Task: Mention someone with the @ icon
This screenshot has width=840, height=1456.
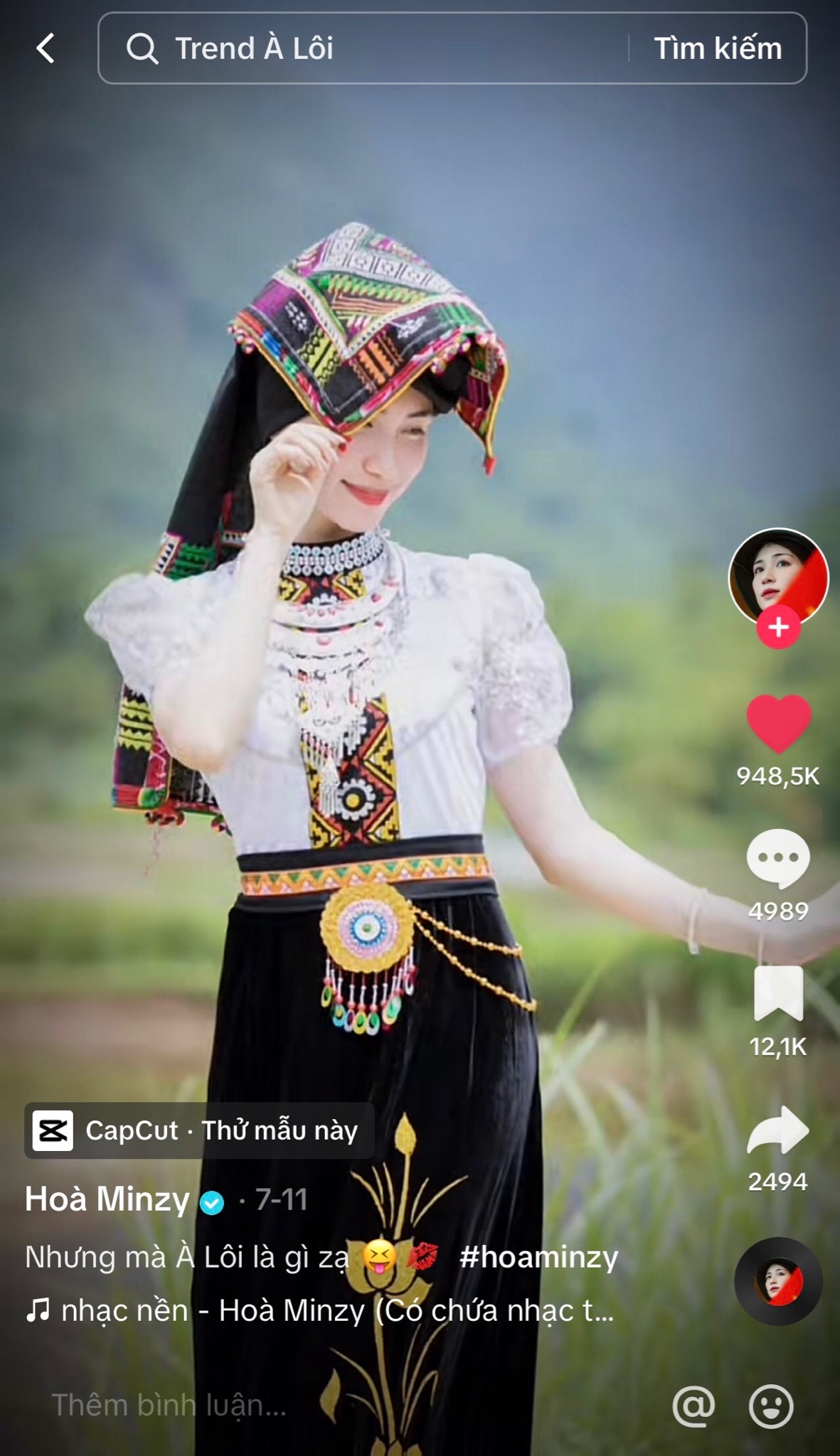Action: 693,1406
